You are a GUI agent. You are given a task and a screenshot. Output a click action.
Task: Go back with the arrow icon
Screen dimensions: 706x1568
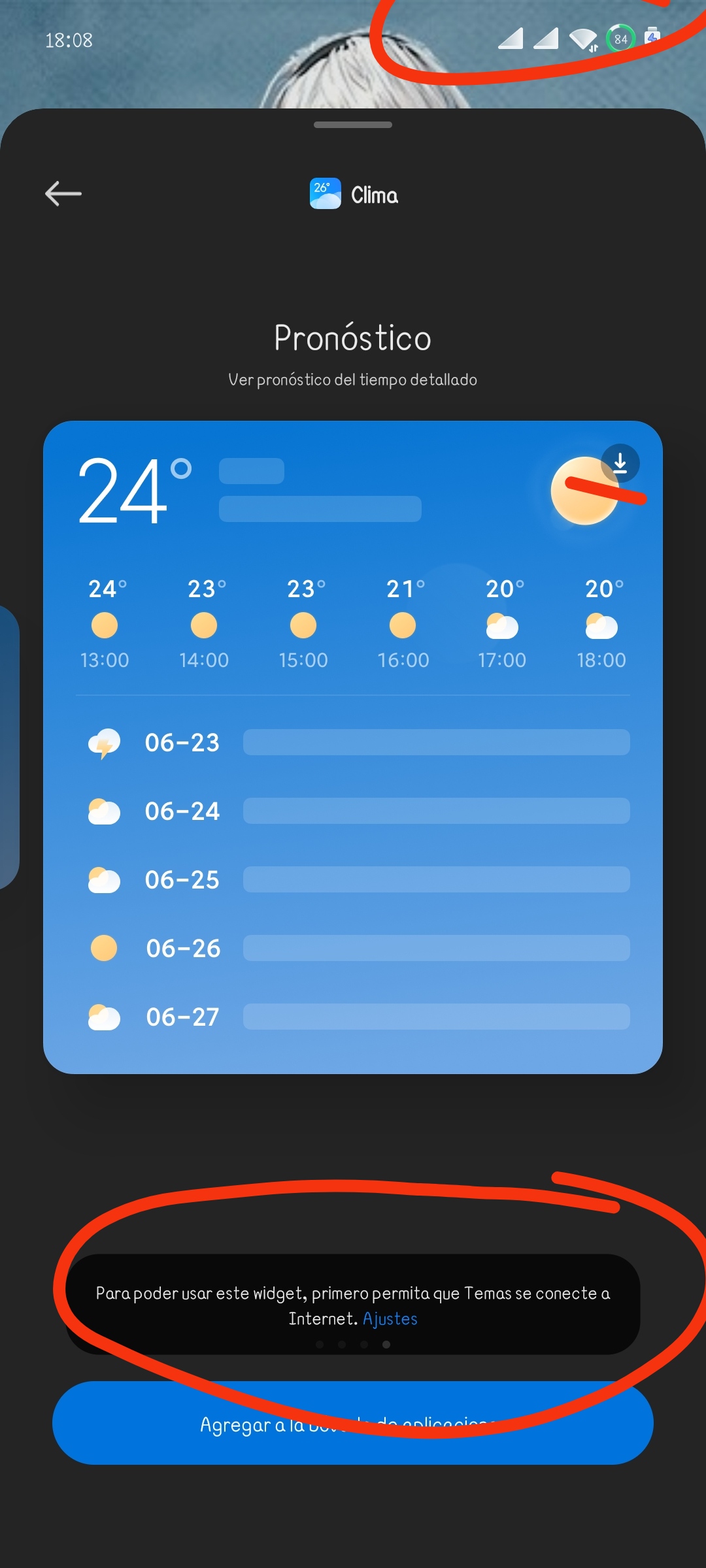click(x=63, y=193)
